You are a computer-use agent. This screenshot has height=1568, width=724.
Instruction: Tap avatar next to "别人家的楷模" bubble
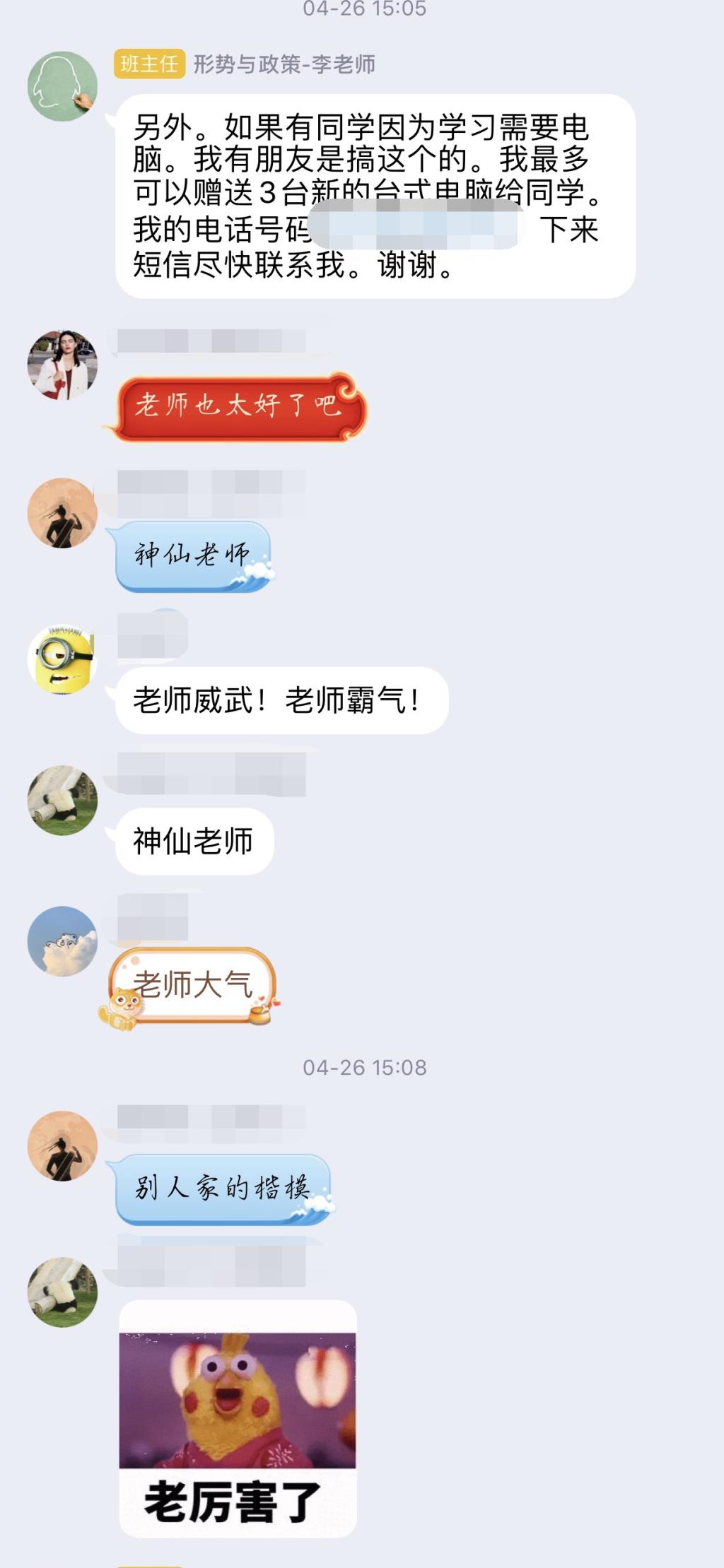coord(62,1145)
